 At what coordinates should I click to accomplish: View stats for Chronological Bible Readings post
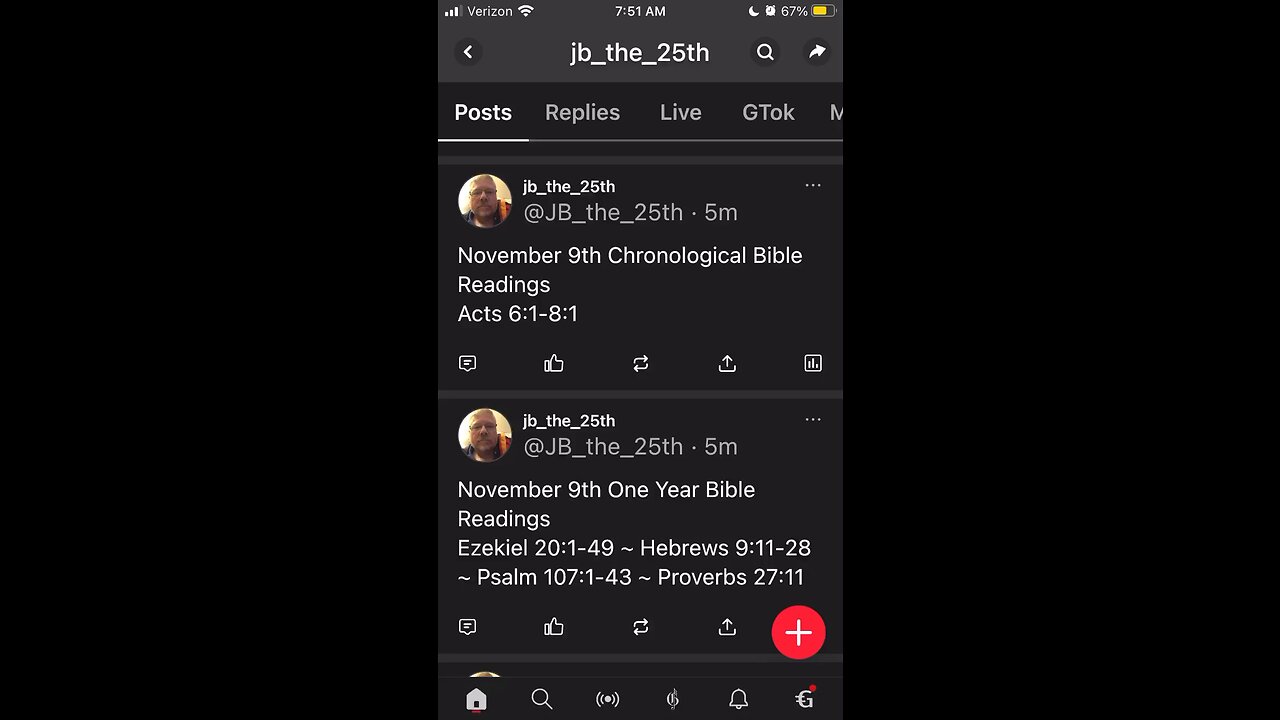click(x=813, y=364)
